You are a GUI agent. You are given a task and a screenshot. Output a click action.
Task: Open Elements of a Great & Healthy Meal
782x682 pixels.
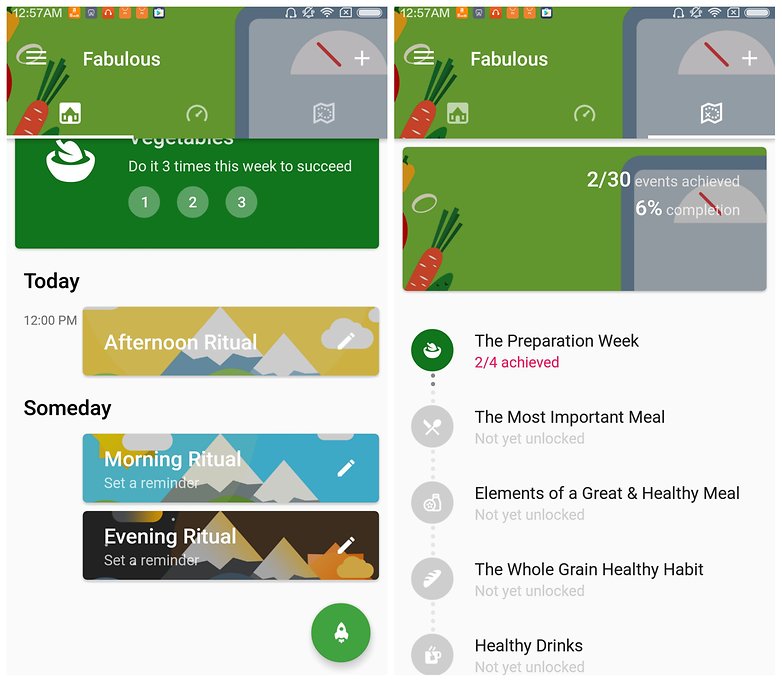click(x=606, y=503)
